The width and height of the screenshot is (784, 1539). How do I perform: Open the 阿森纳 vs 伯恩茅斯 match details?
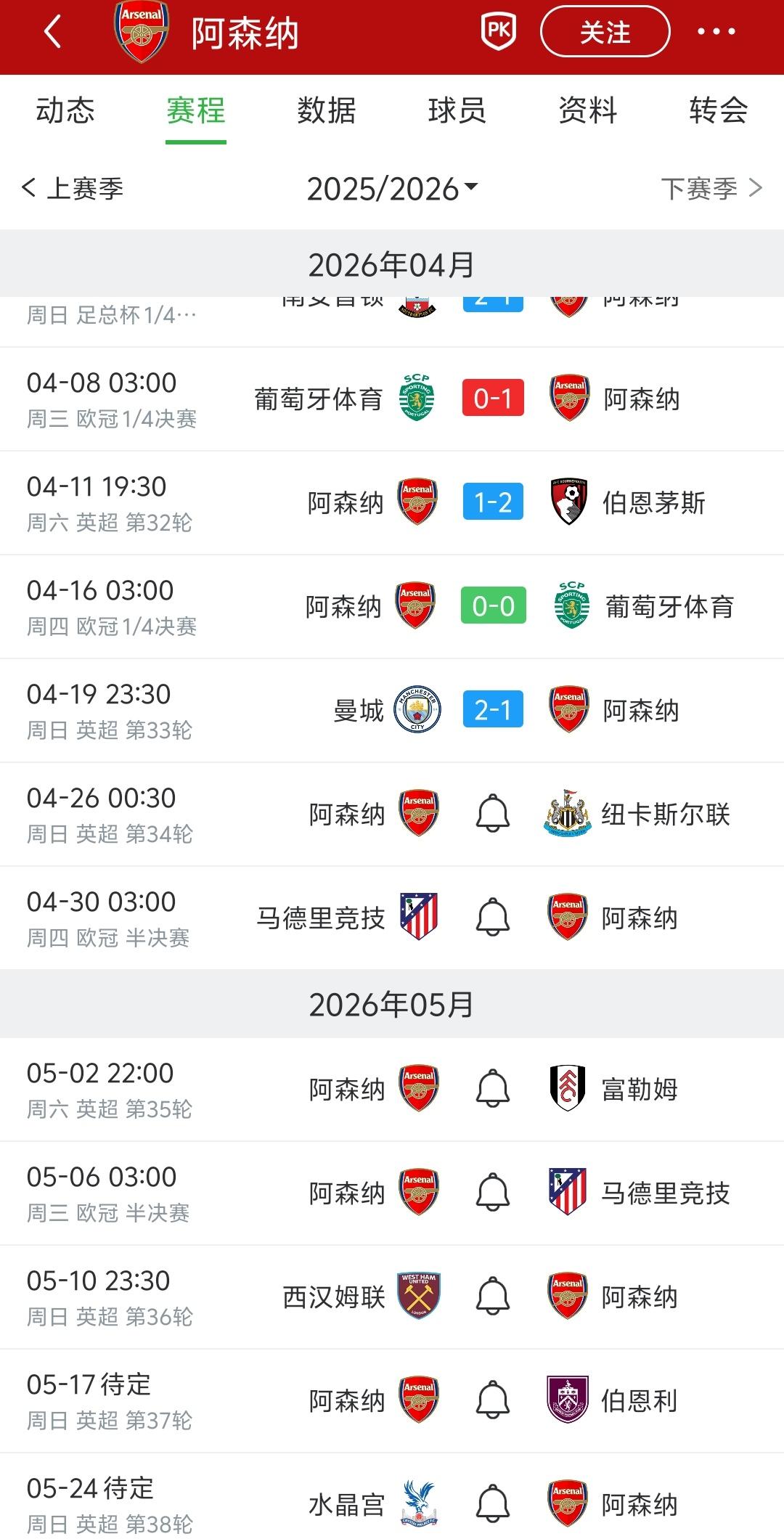(392, 503)
